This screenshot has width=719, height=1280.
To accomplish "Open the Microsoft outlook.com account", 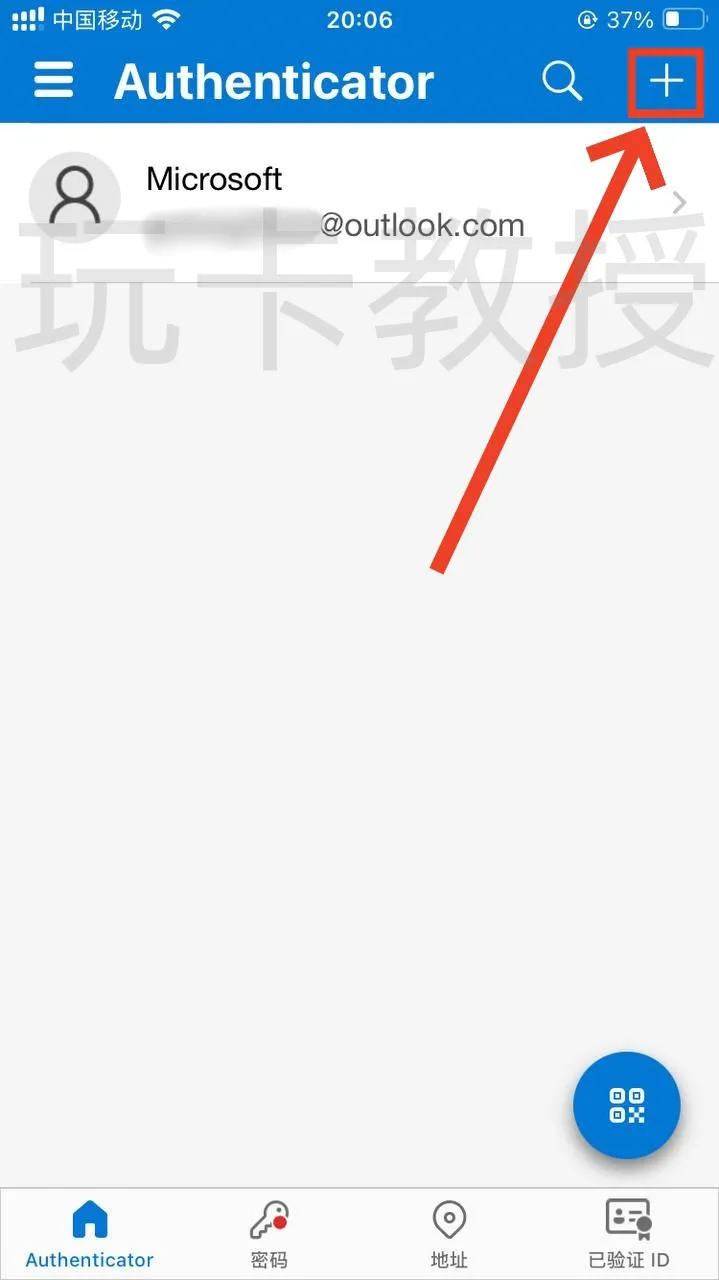I will [359, 203].
